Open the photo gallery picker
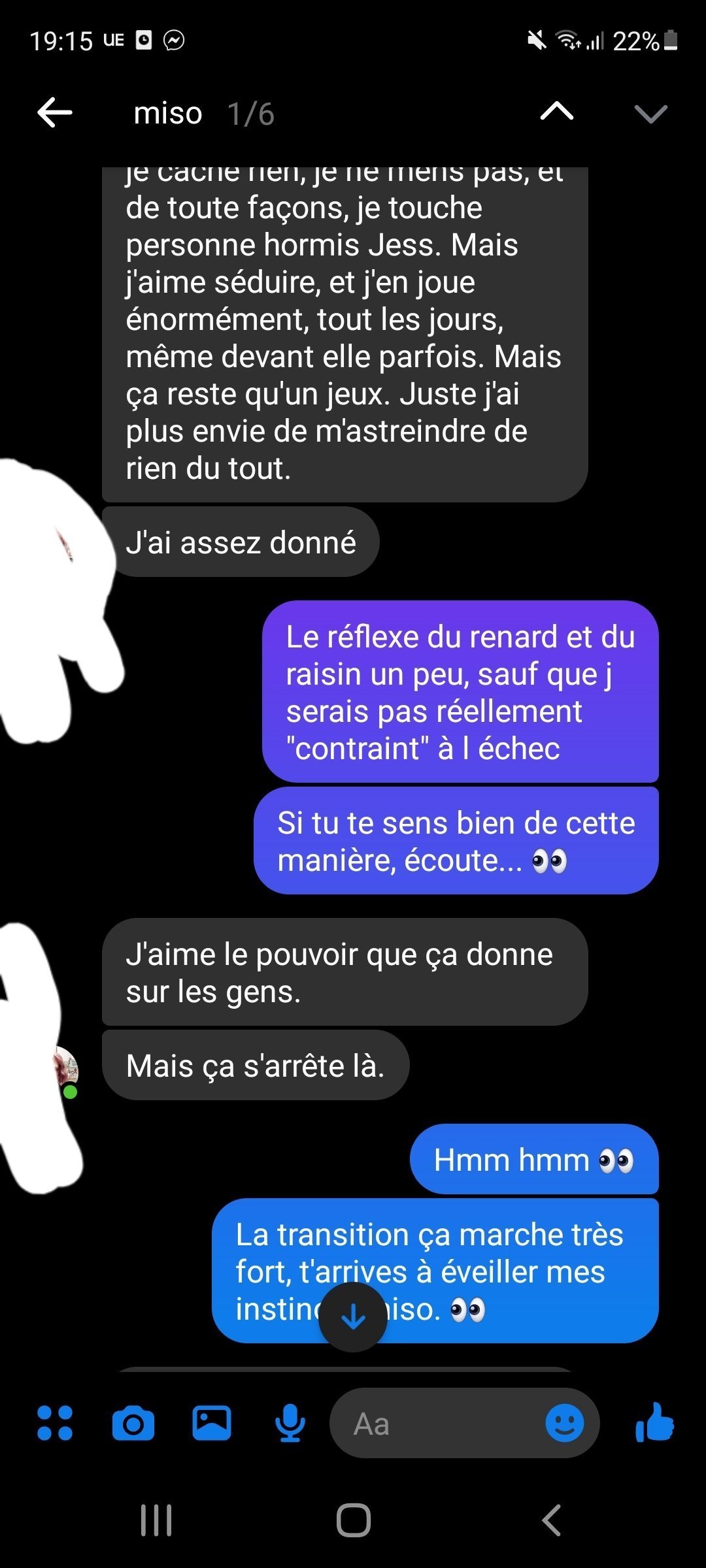The width and height of the screenshot is (706, 1568). tap(211, 1423)
